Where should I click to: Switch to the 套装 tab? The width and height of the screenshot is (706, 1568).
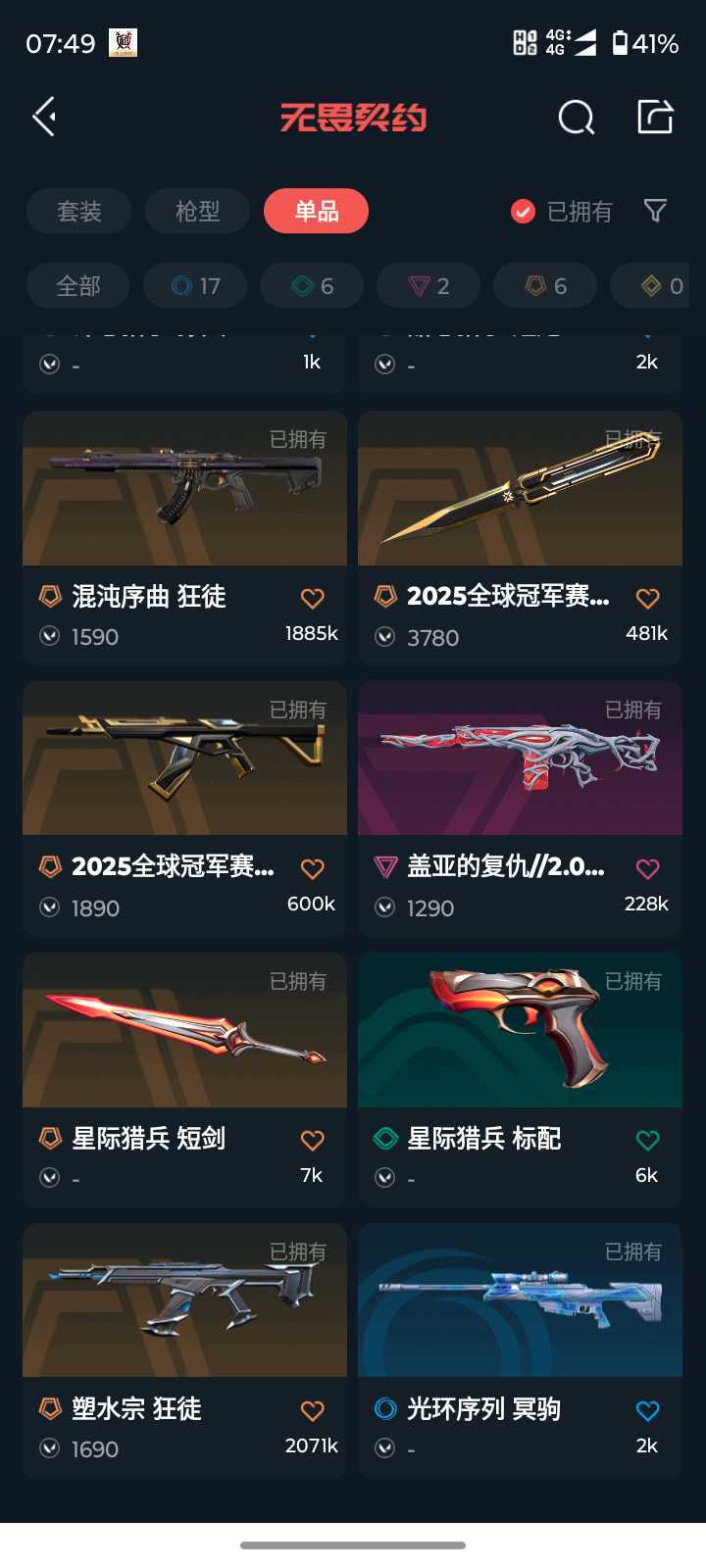coord(78,211)
